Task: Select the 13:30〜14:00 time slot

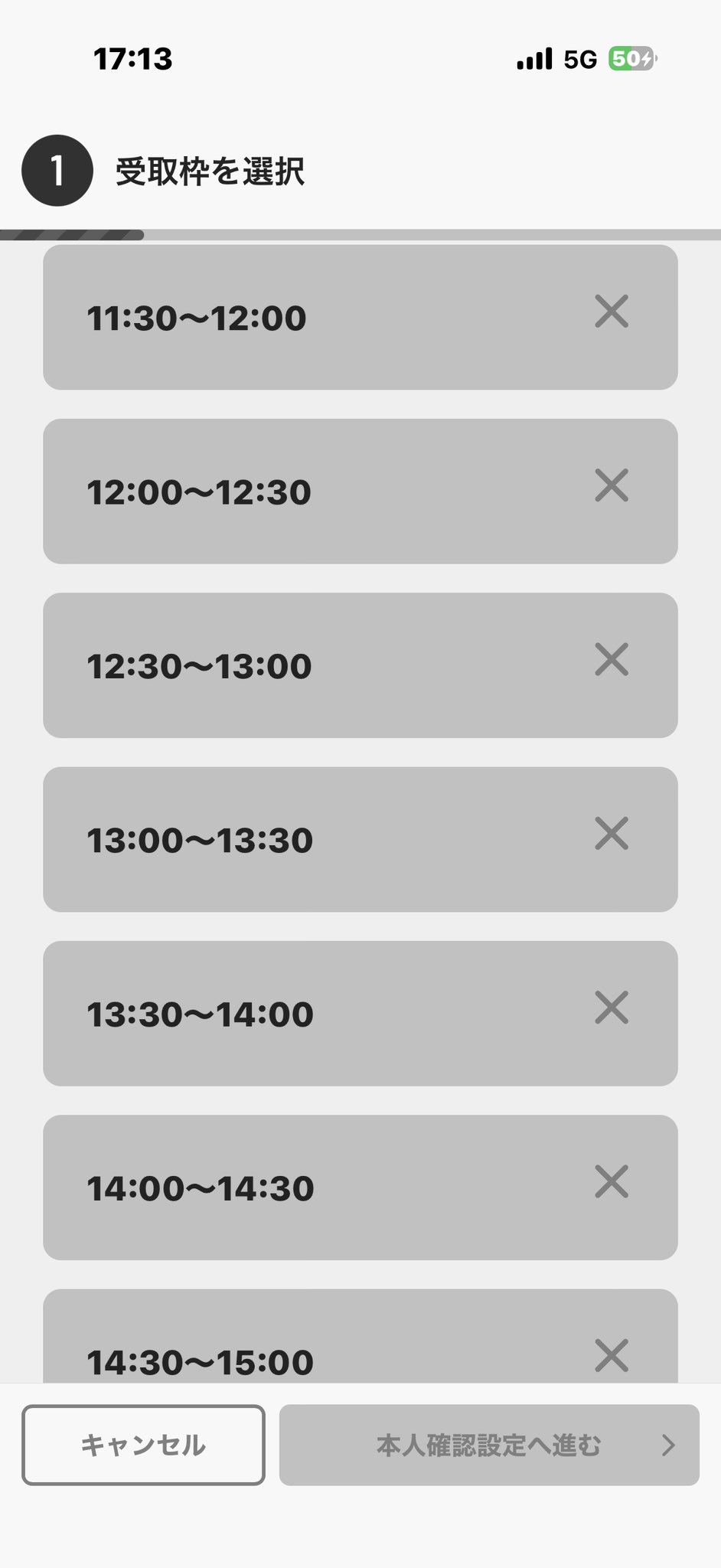Action: coord(360,1013)
